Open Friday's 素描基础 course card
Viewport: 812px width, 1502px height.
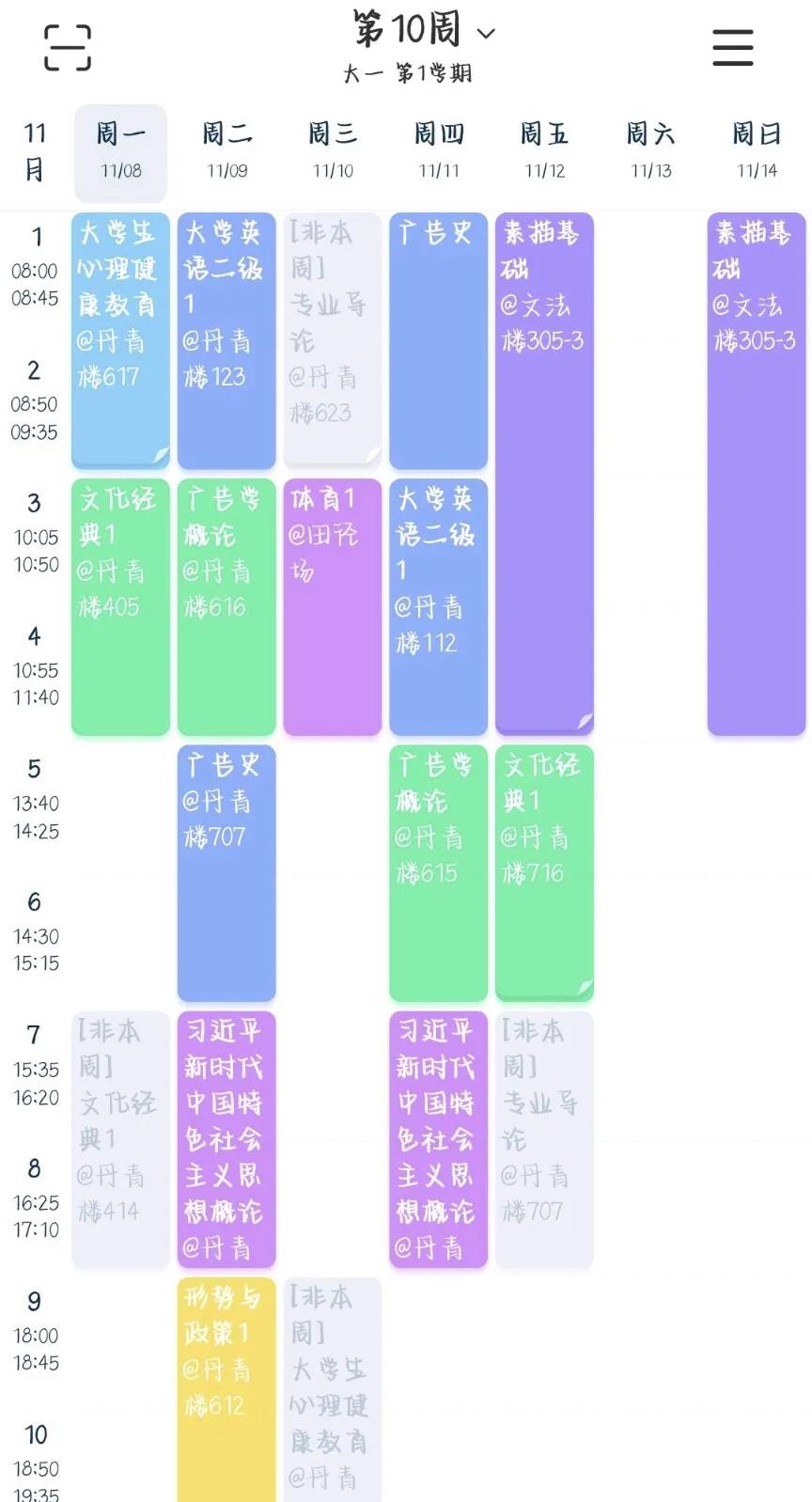point(545,474)
